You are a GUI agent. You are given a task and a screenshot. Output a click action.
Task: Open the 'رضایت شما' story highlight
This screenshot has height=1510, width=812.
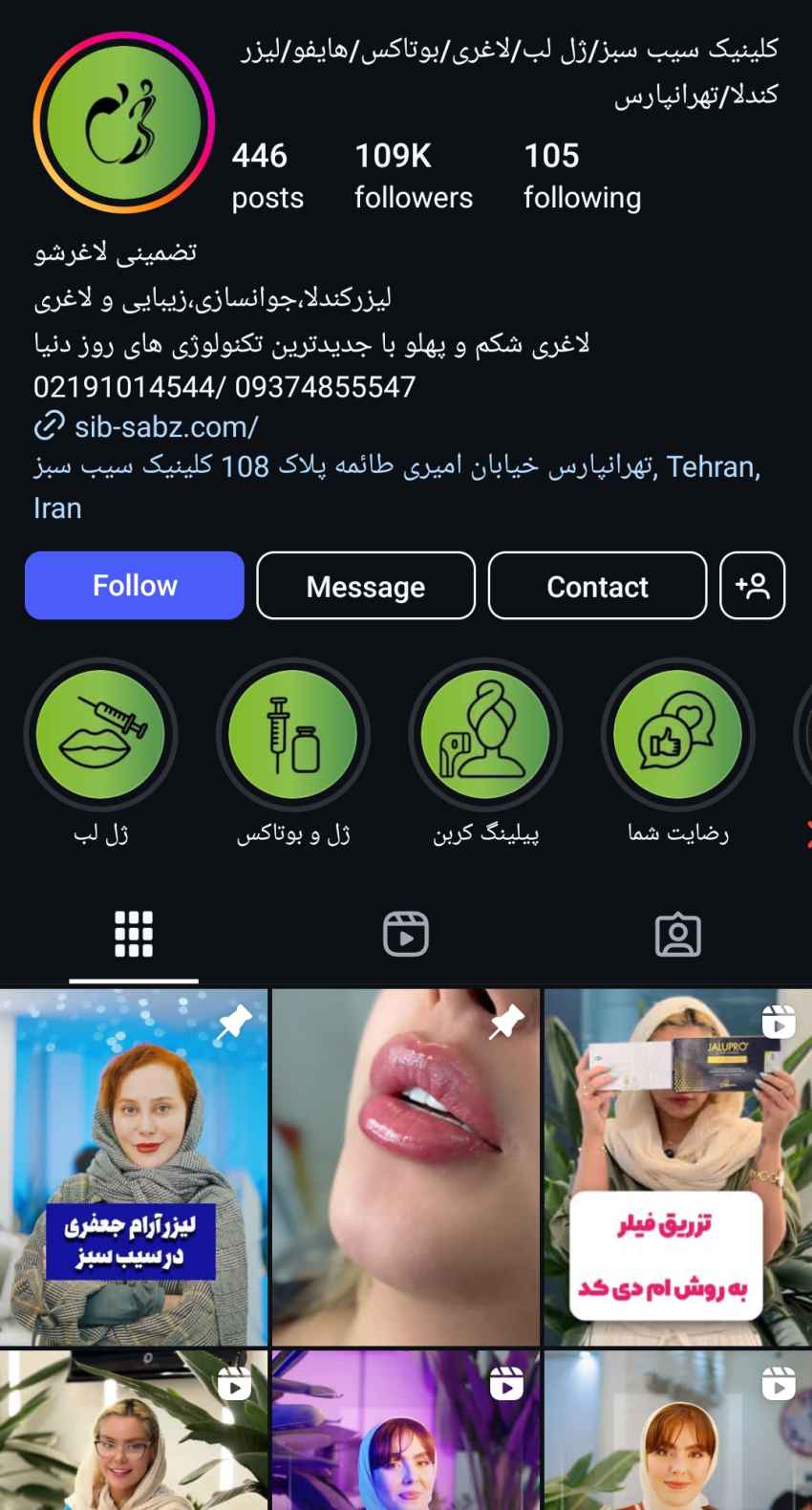click(x=677, y=734)
